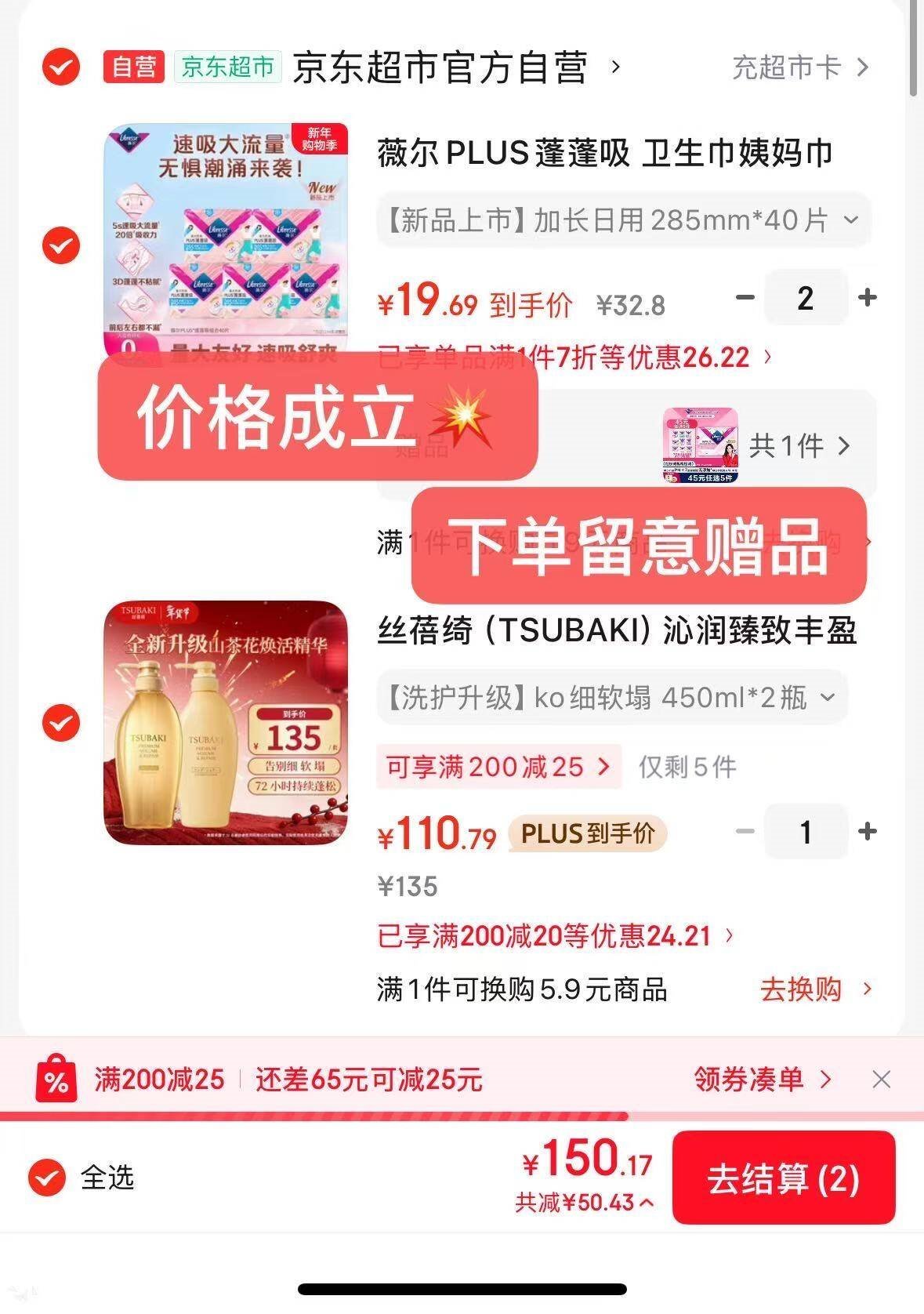Tap 充超市卡 to top up

(799, 67)
